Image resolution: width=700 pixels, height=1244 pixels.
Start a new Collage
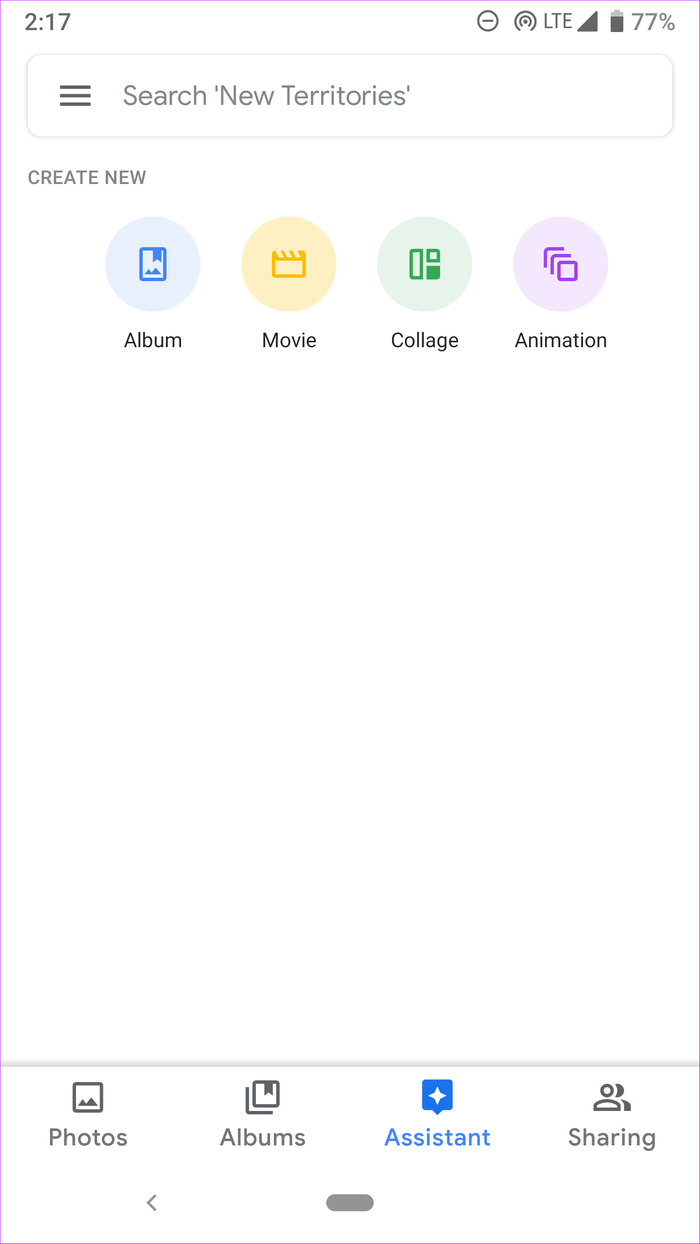[425, 265]
